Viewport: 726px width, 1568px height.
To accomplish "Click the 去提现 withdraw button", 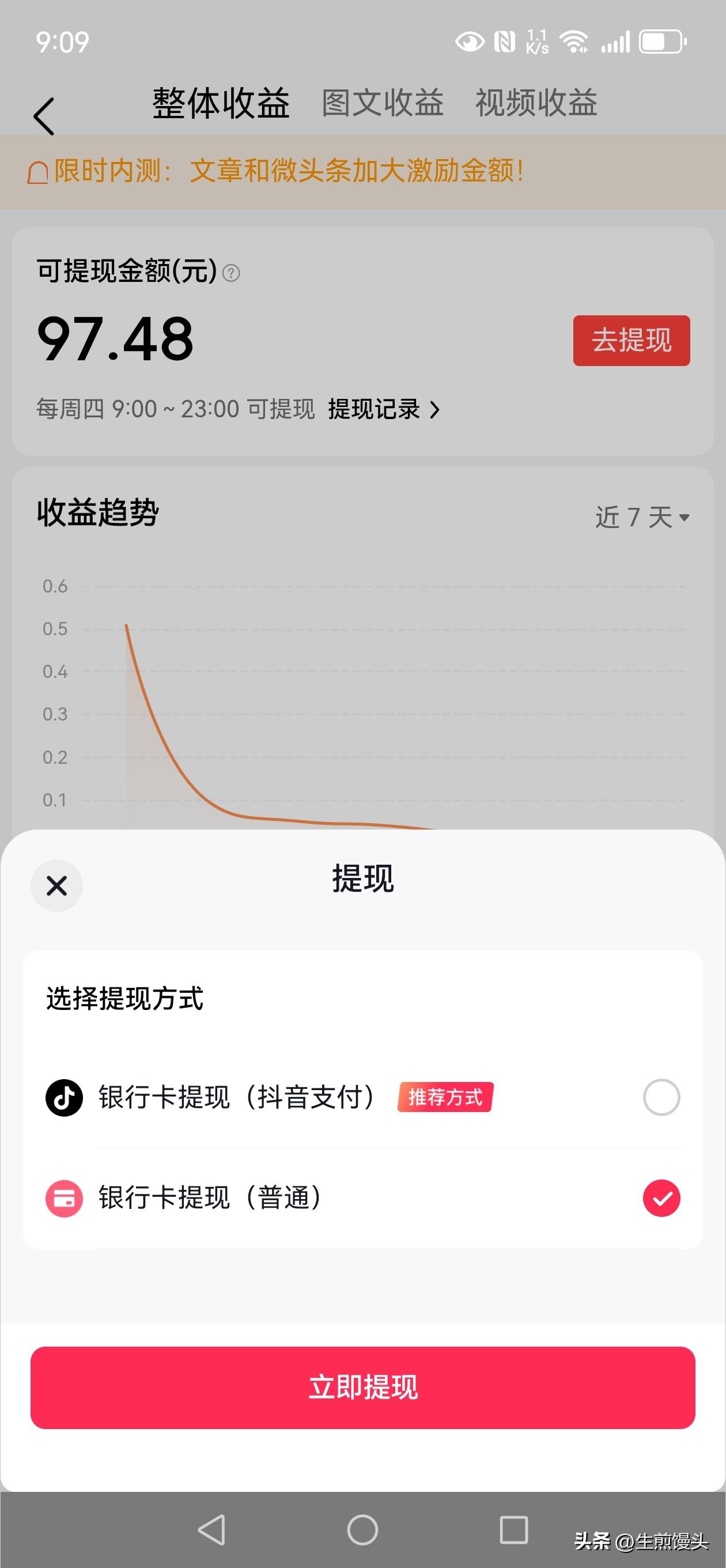I will (631, 341).
